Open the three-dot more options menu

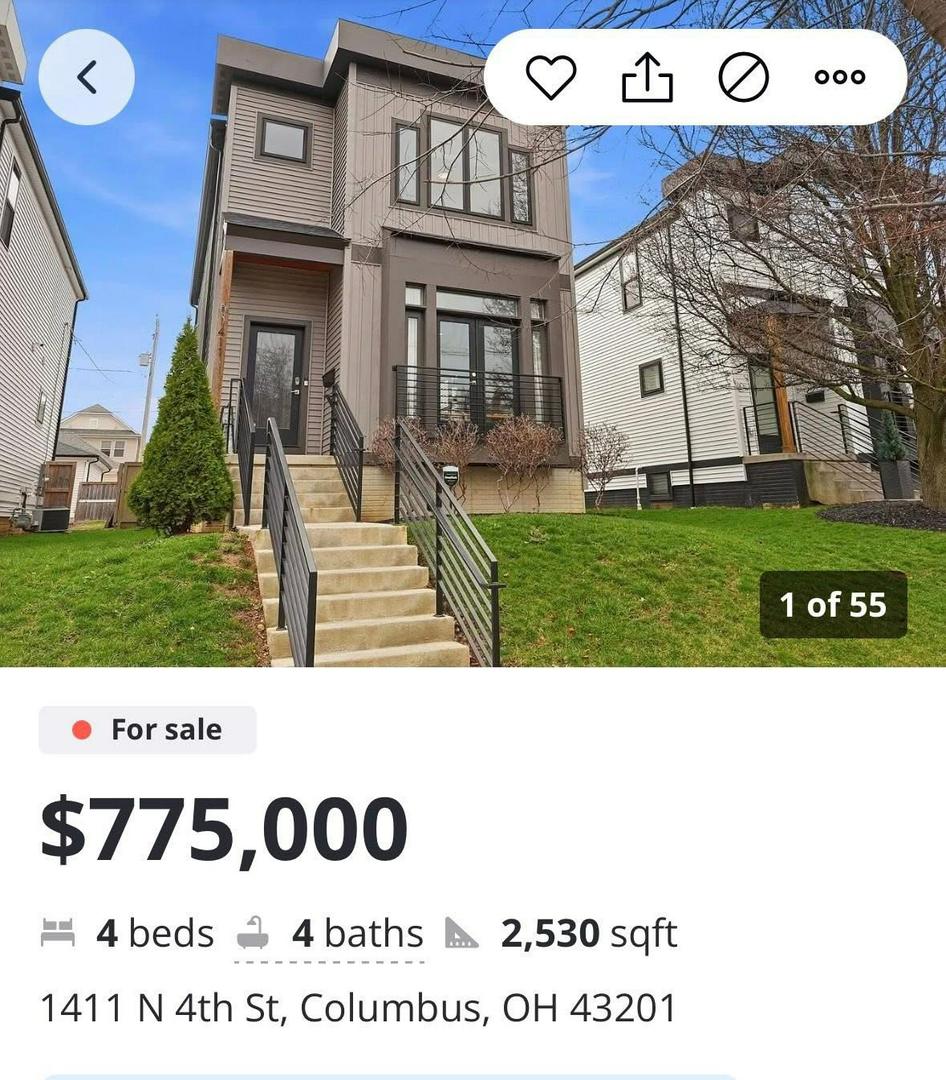point(840,77)
